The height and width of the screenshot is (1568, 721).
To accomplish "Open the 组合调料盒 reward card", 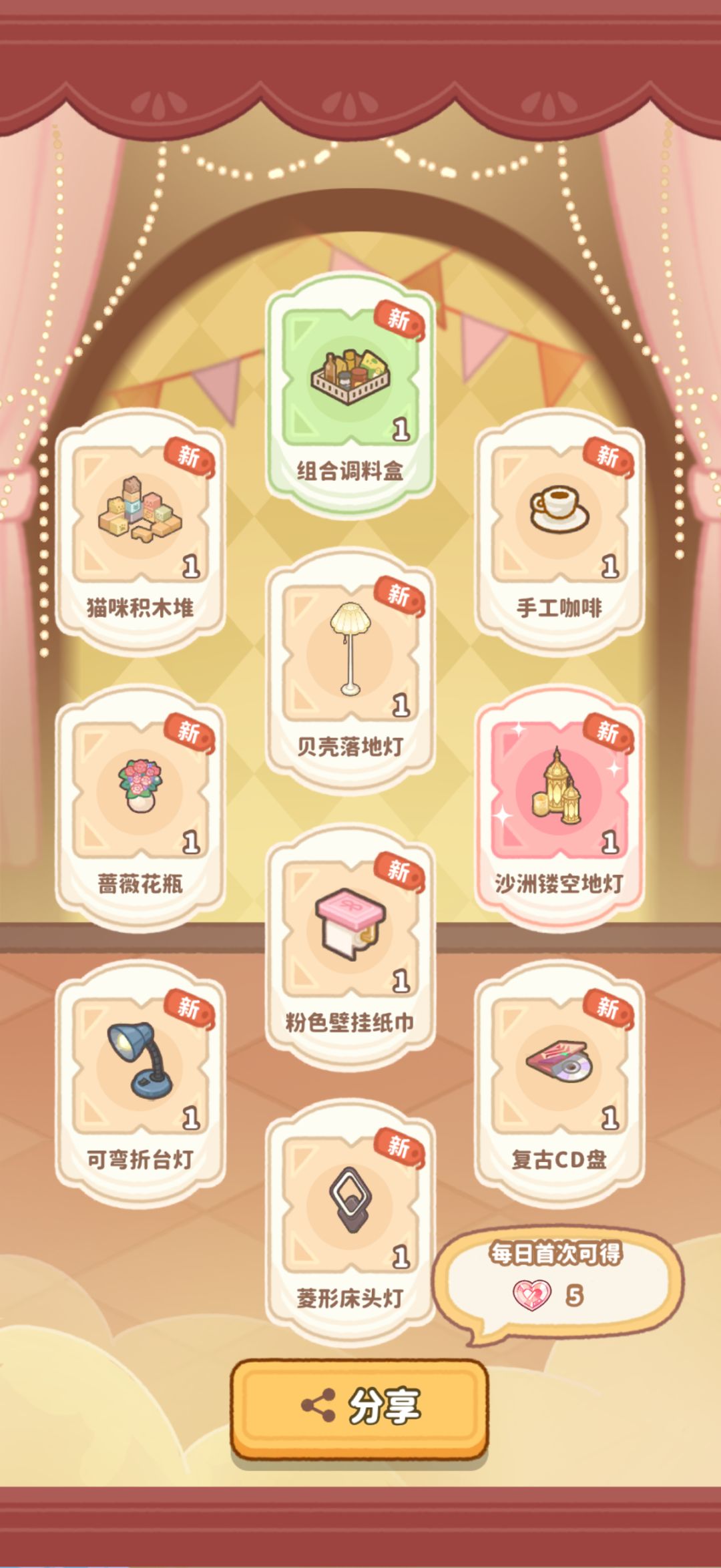I will tap(350, 395).
